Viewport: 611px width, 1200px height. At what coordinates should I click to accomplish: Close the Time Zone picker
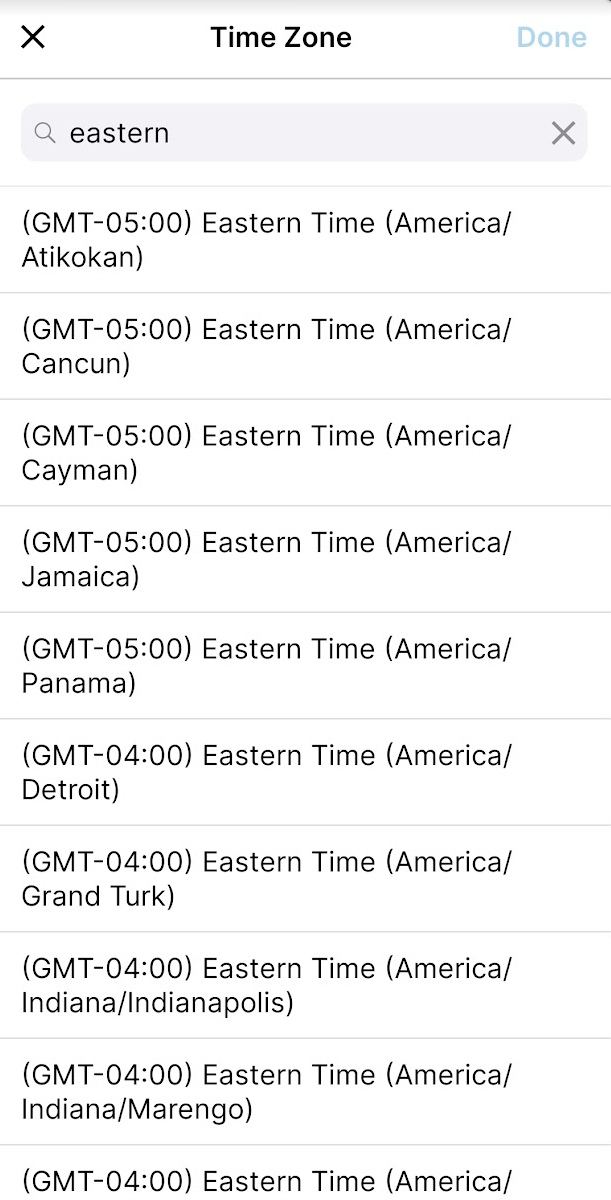point(33,38)
